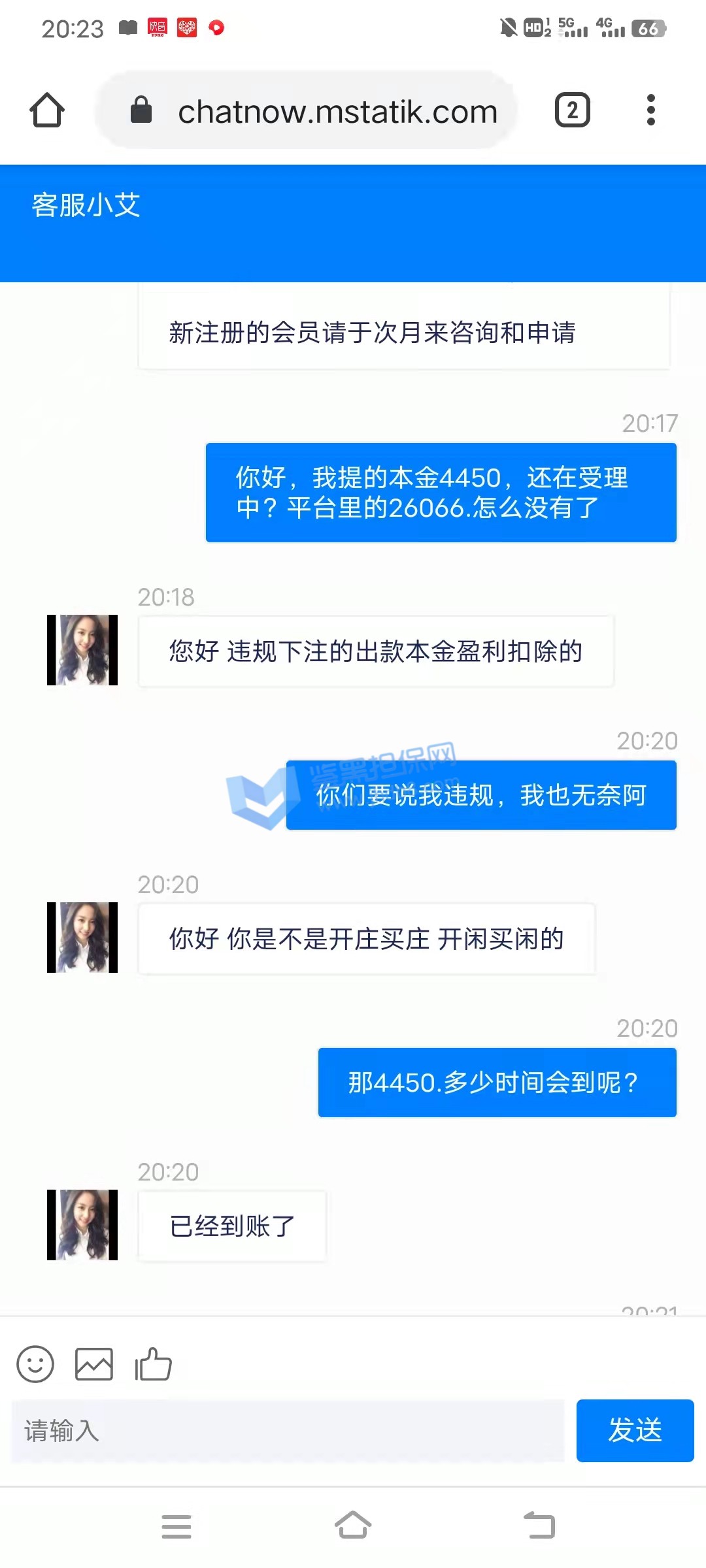Focus the 请输入 message field
The width and height of the screenshot is (706, 1568).
288,1431
